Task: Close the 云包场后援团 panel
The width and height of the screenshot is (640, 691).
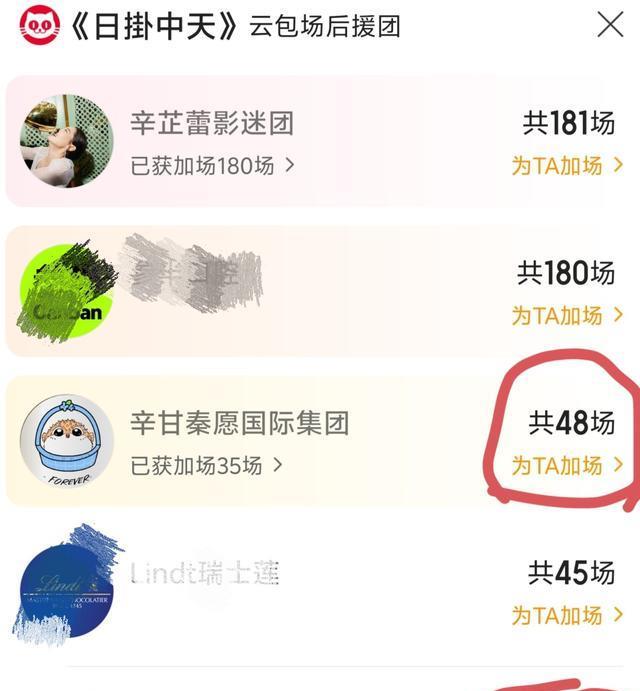Action: tap(610, 25)
